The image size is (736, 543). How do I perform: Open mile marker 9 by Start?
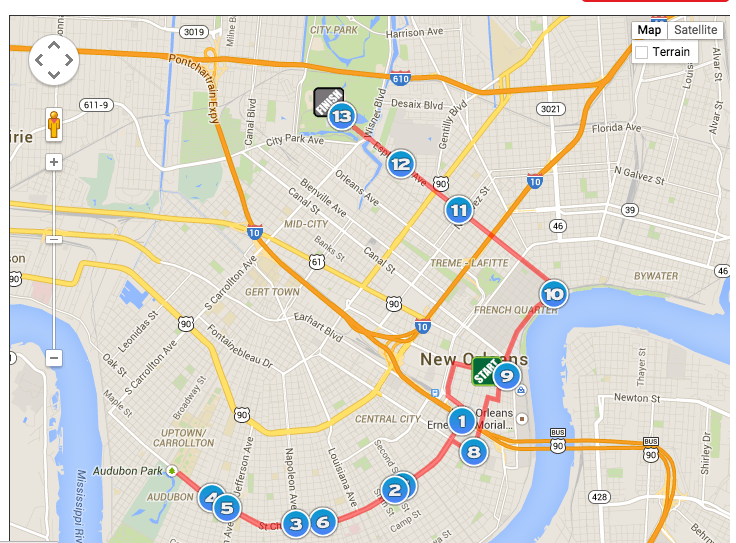tap(507, 377)
